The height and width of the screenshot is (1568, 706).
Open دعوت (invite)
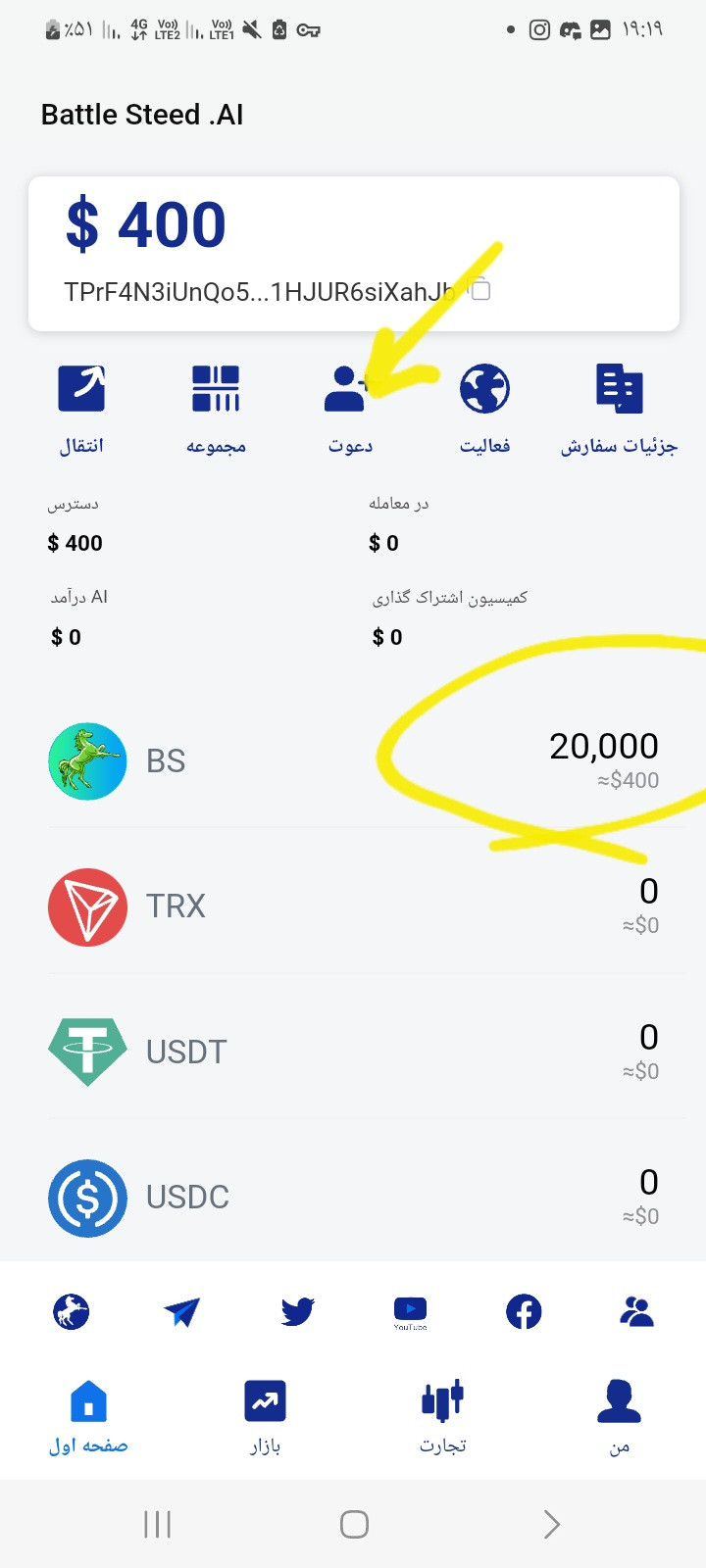[x=350, y=410]
